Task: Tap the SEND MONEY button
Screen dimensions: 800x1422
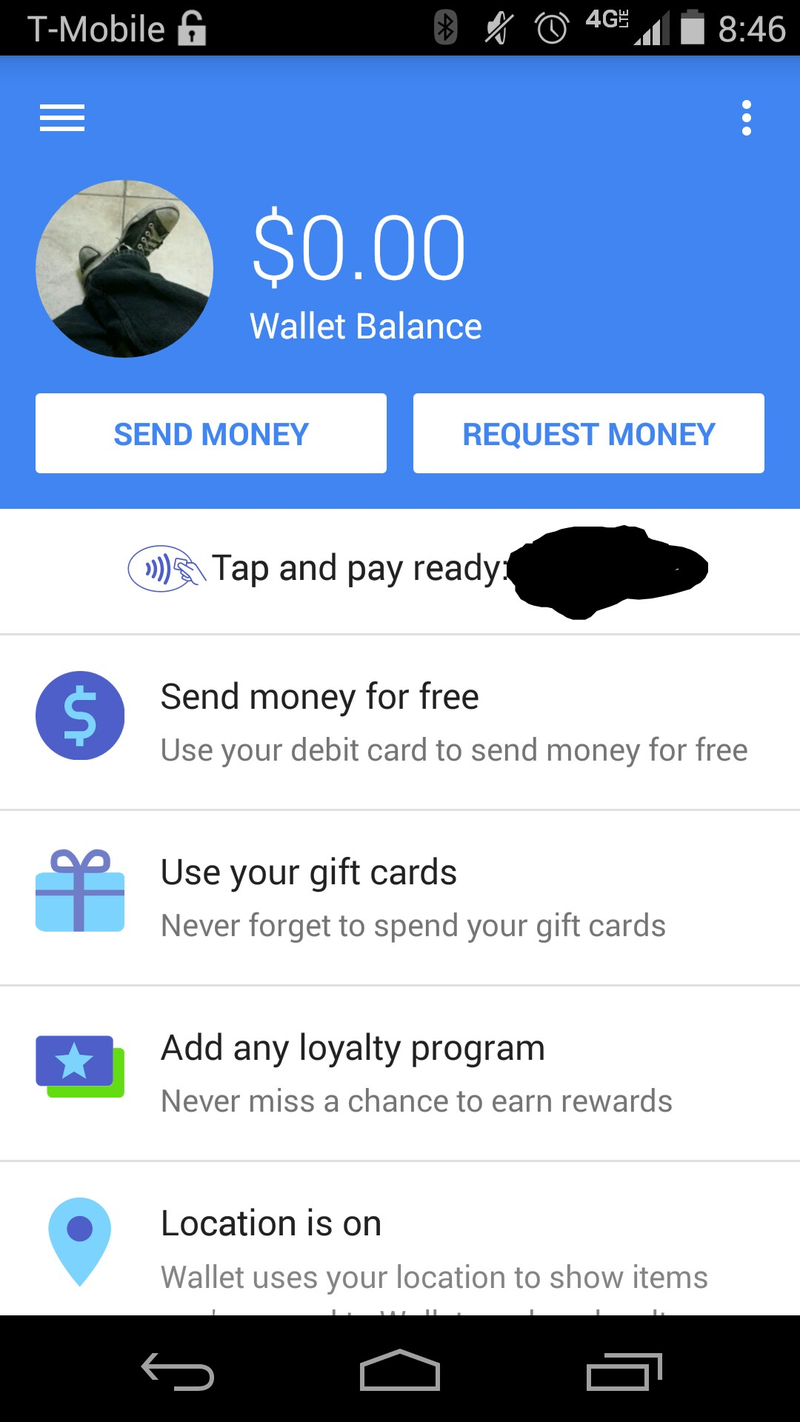Action: pyautogui.click(x=211, y=434)
